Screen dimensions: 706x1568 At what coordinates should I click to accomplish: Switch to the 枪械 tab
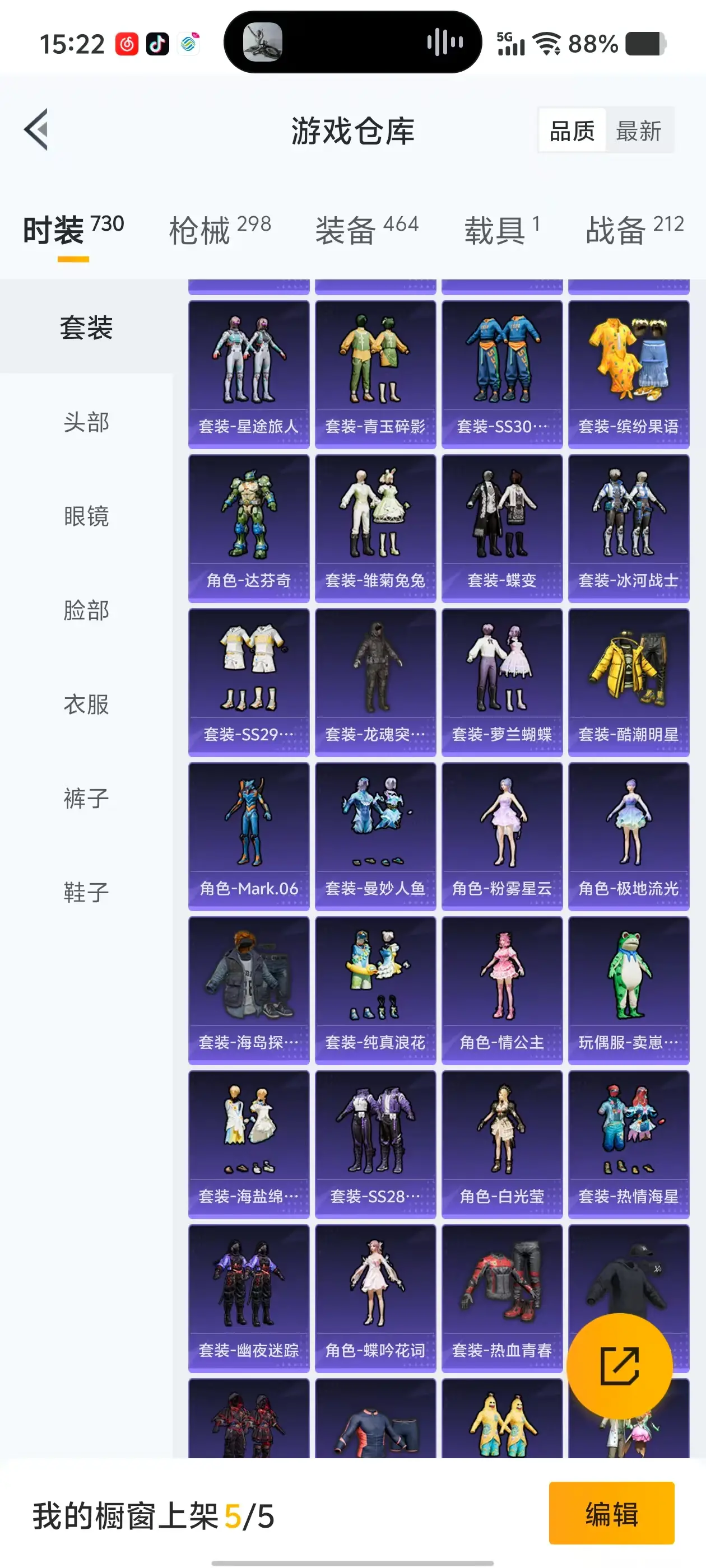pos(219,230)
